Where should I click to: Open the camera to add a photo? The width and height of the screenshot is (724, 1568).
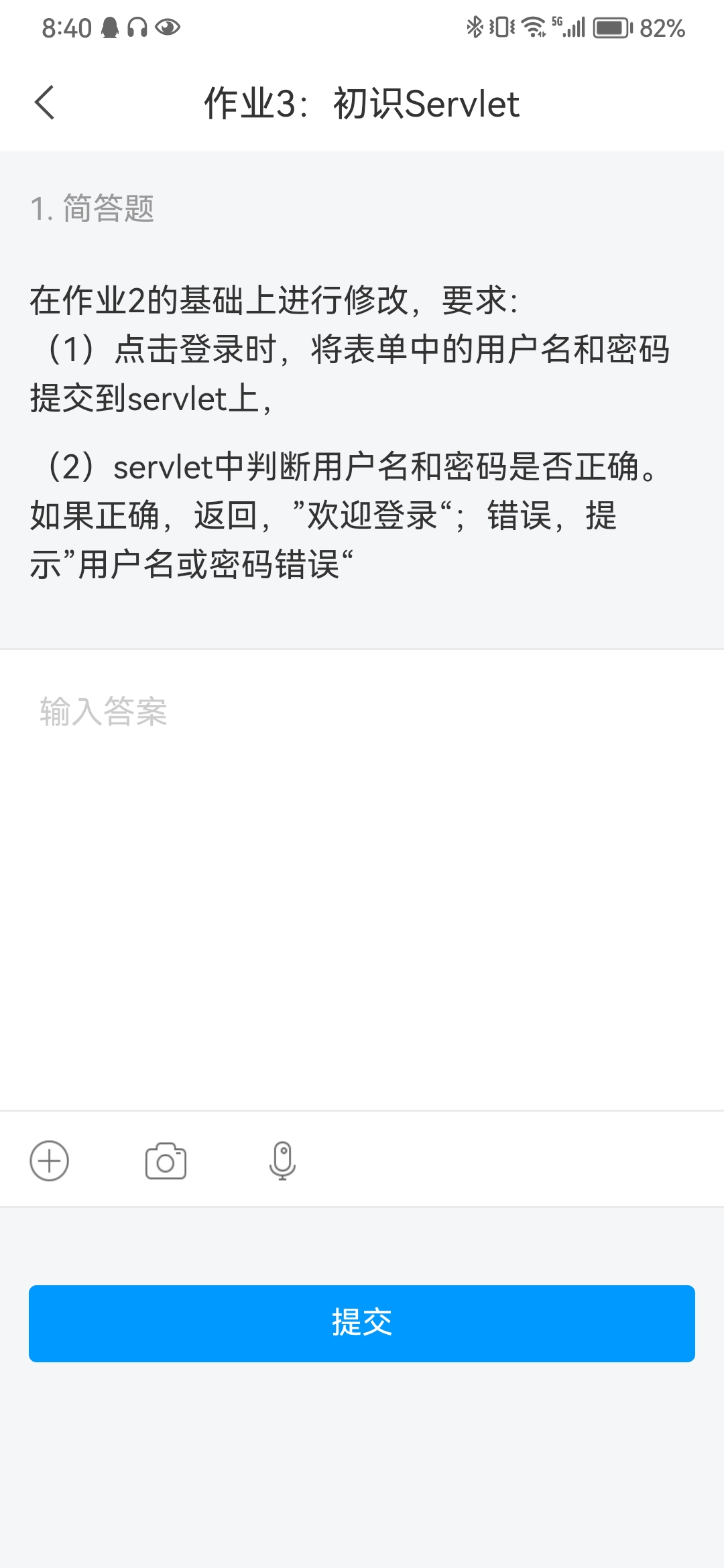(x=166, y=1161)
